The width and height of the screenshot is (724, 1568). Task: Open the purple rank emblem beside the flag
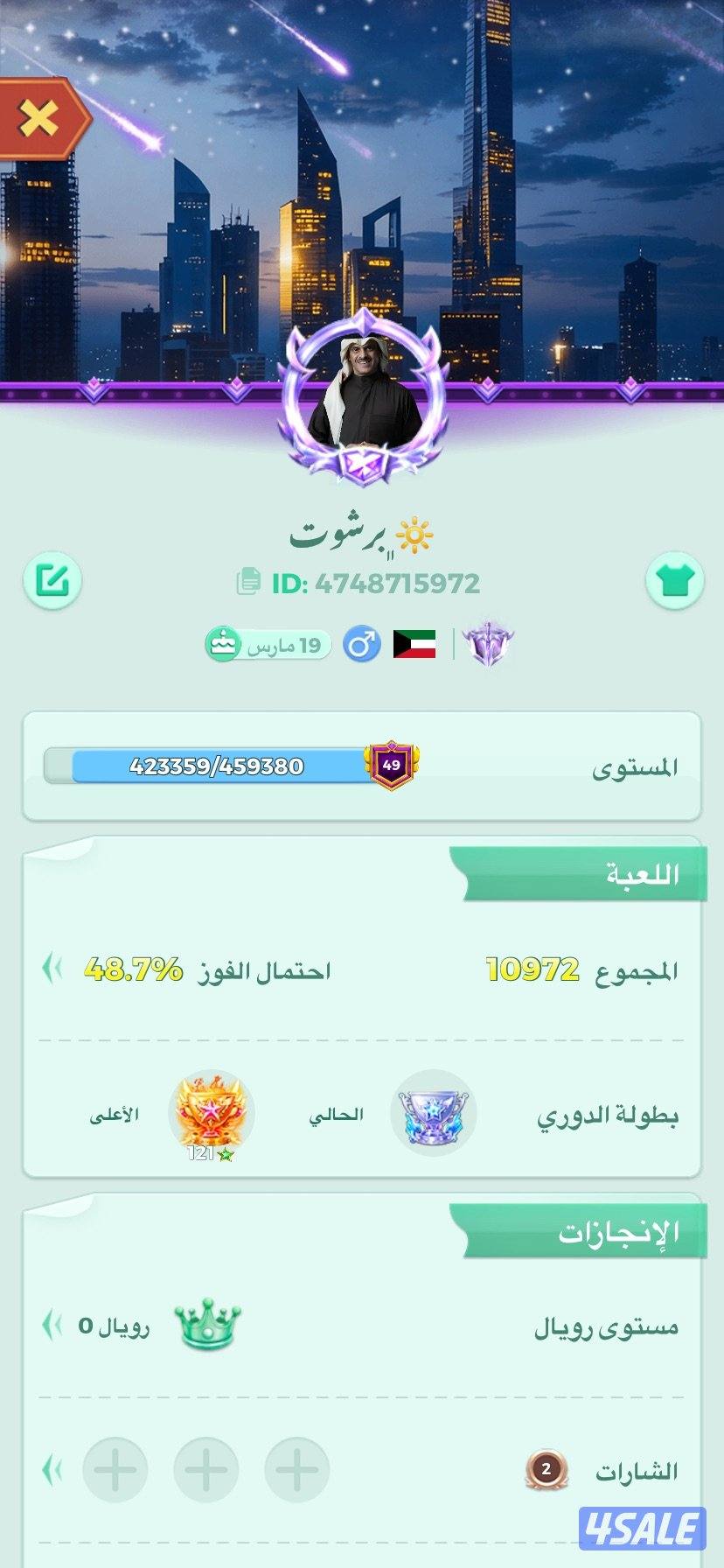point(489,645)
